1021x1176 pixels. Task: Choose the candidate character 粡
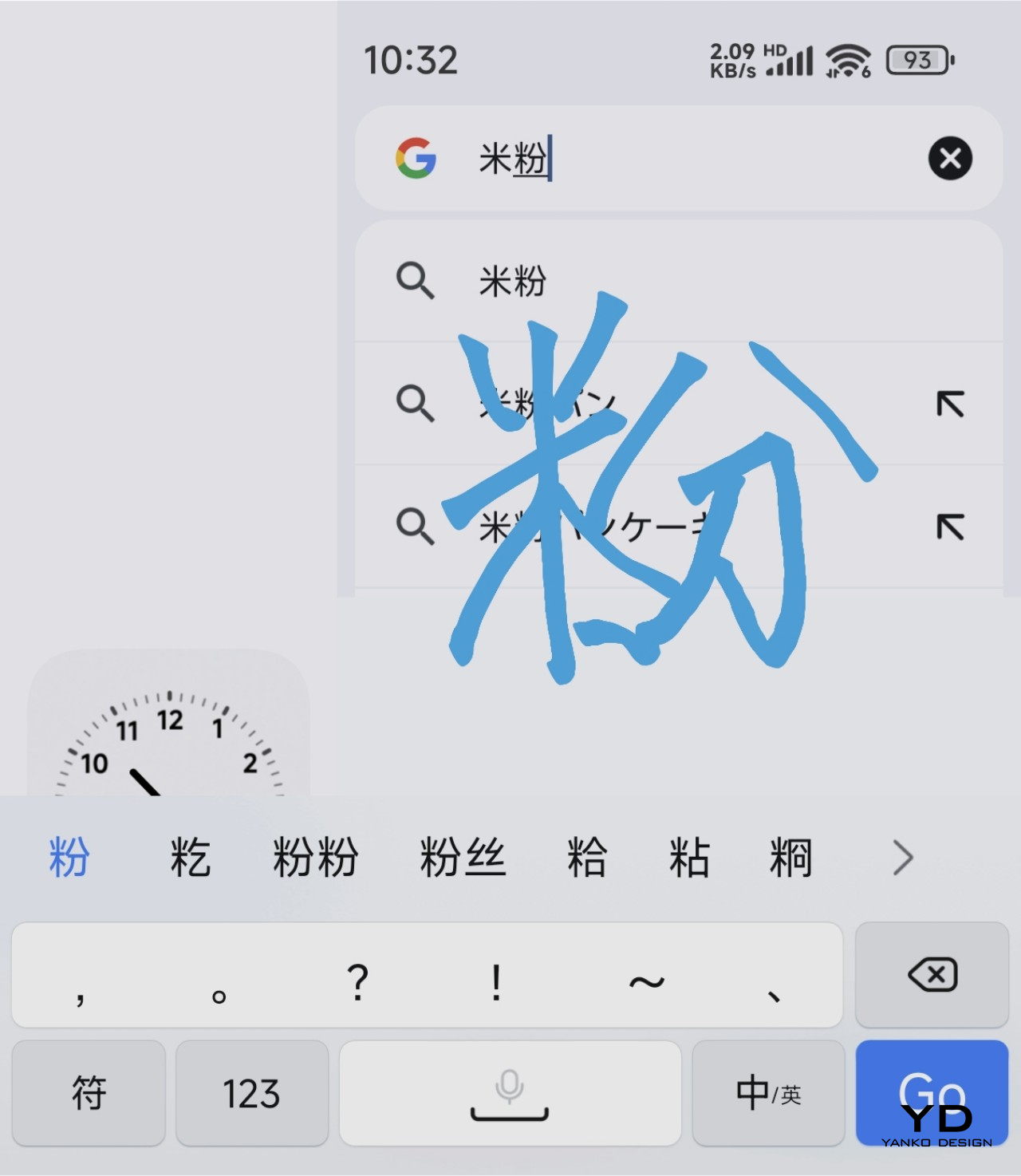coord(790,858)
